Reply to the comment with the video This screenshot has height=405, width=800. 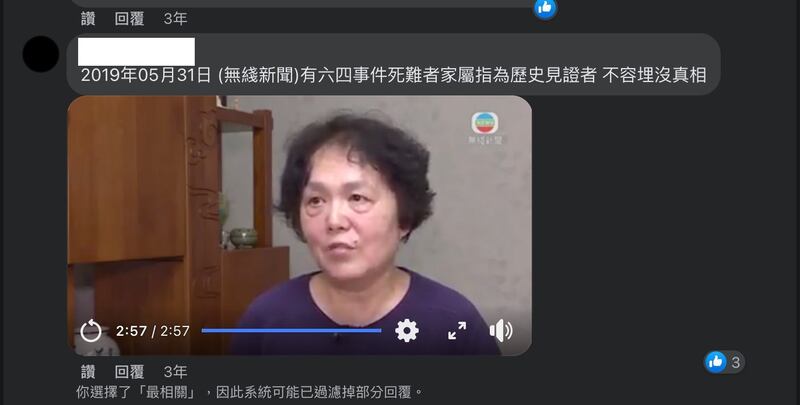pyautogui.click(x=129, y=372)
